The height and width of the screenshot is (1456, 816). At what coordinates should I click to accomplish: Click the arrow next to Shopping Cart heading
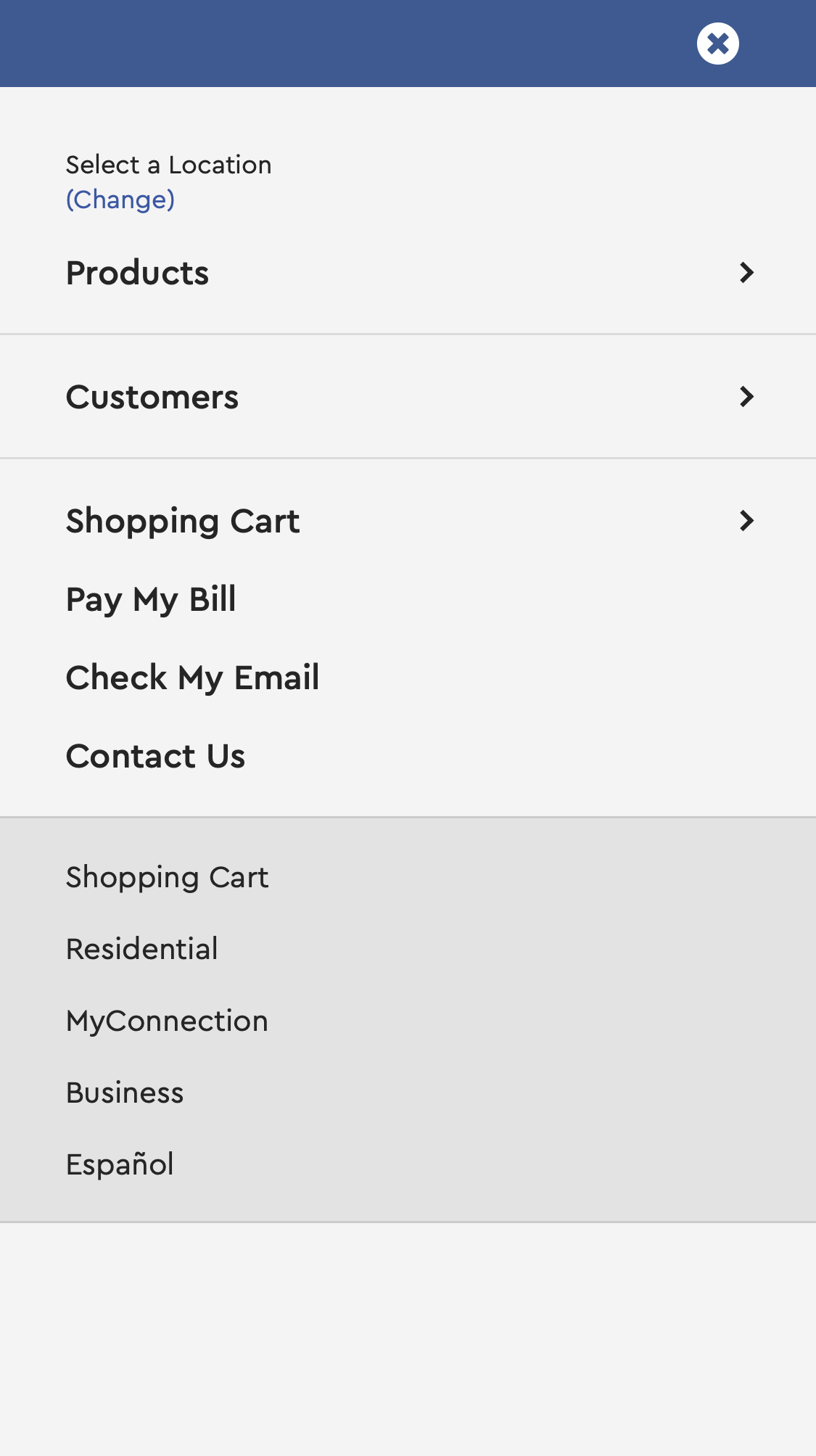click(747, 520)
